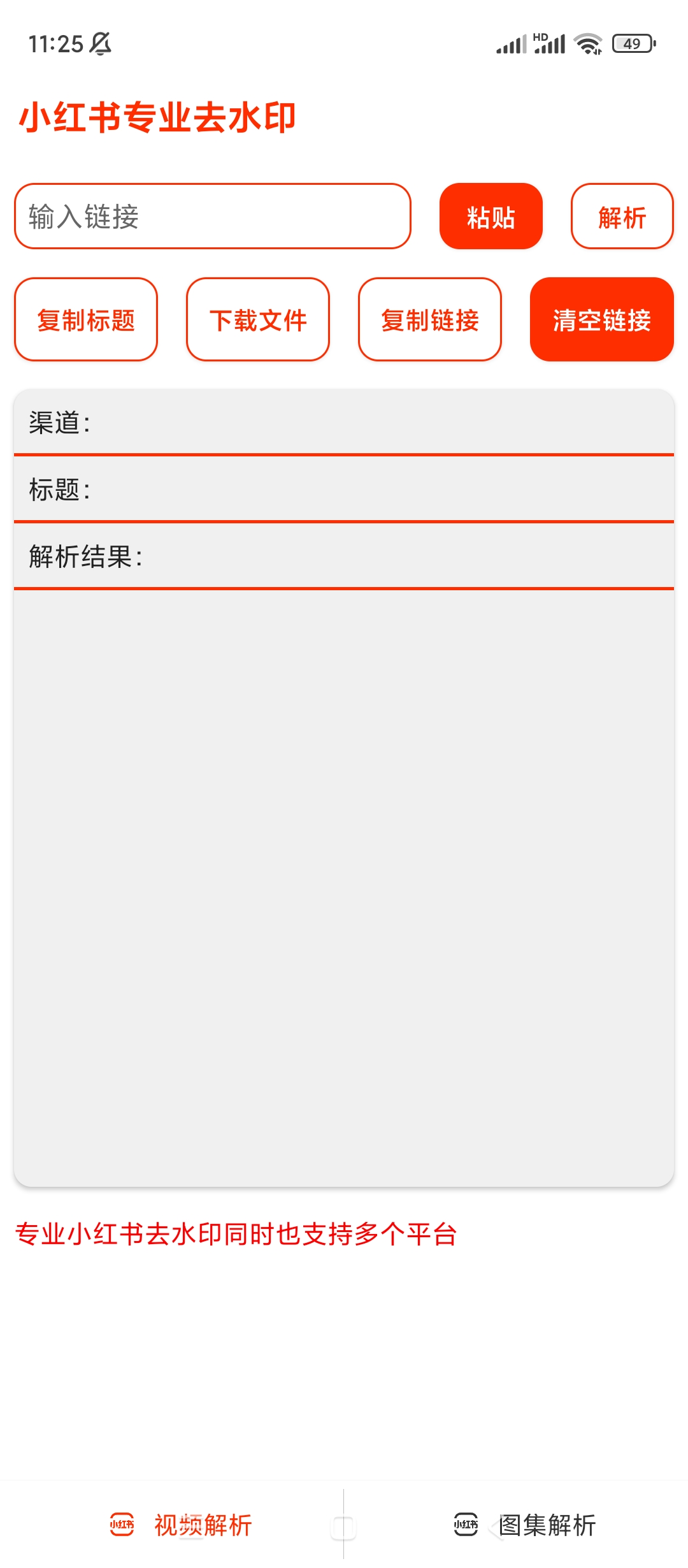Copy the link using 复制链接
This screenshot has width=688, height=1568.
430,319
